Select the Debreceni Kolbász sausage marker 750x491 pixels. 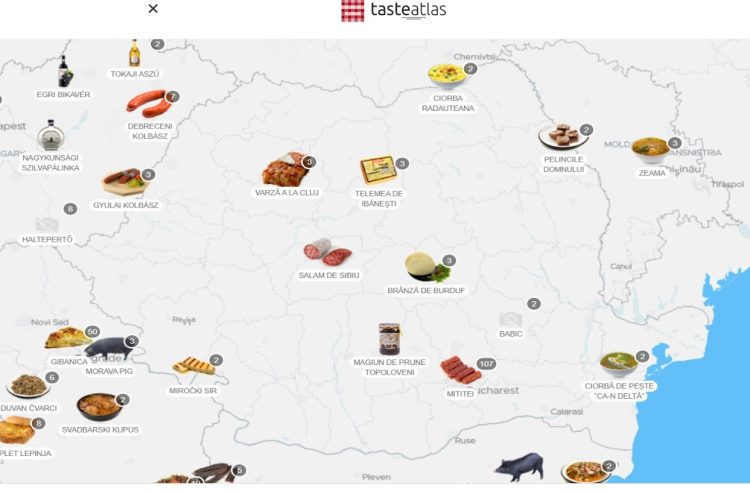146,103
